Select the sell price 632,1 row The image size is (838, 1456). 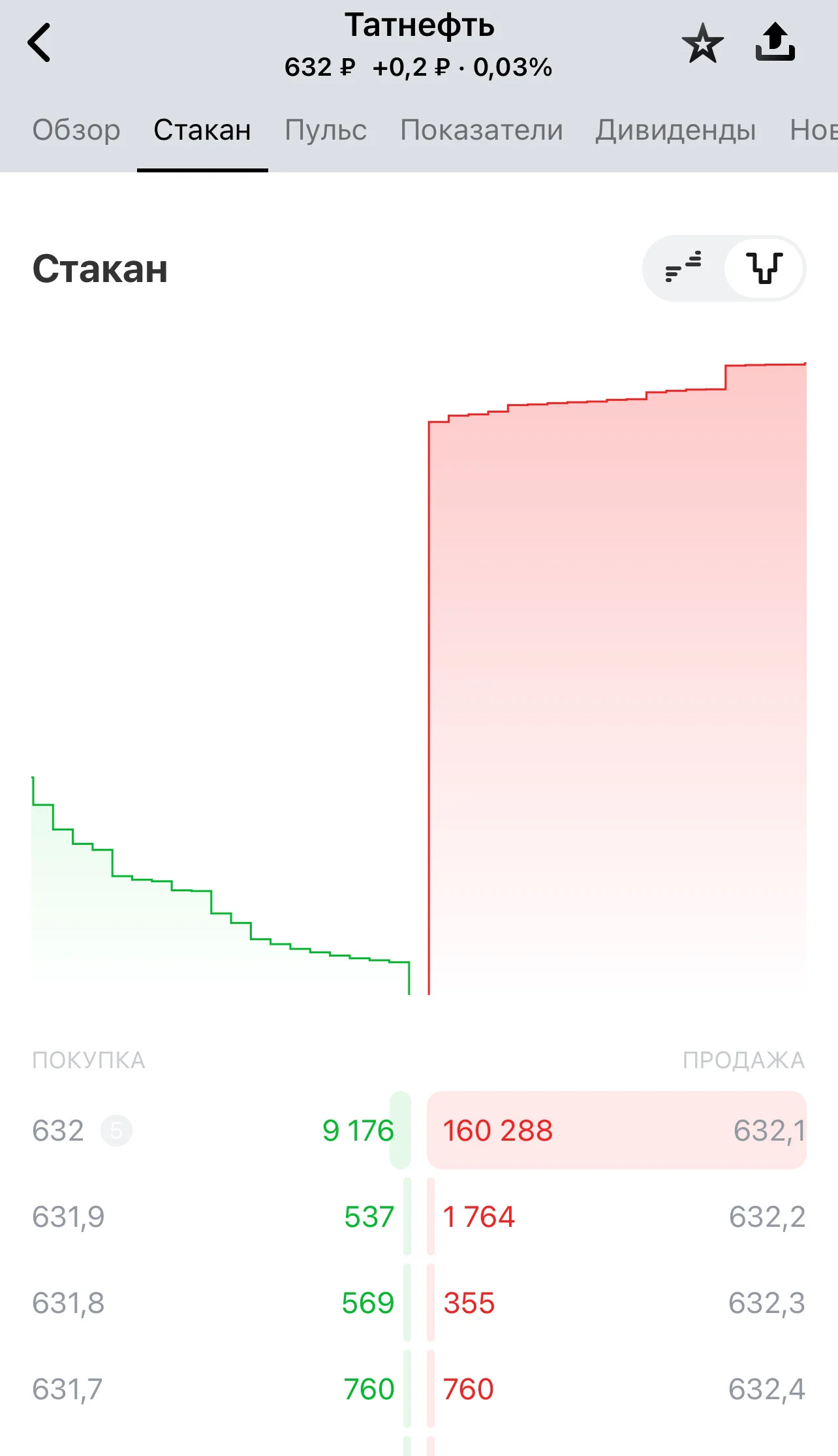coord(617,1130)
